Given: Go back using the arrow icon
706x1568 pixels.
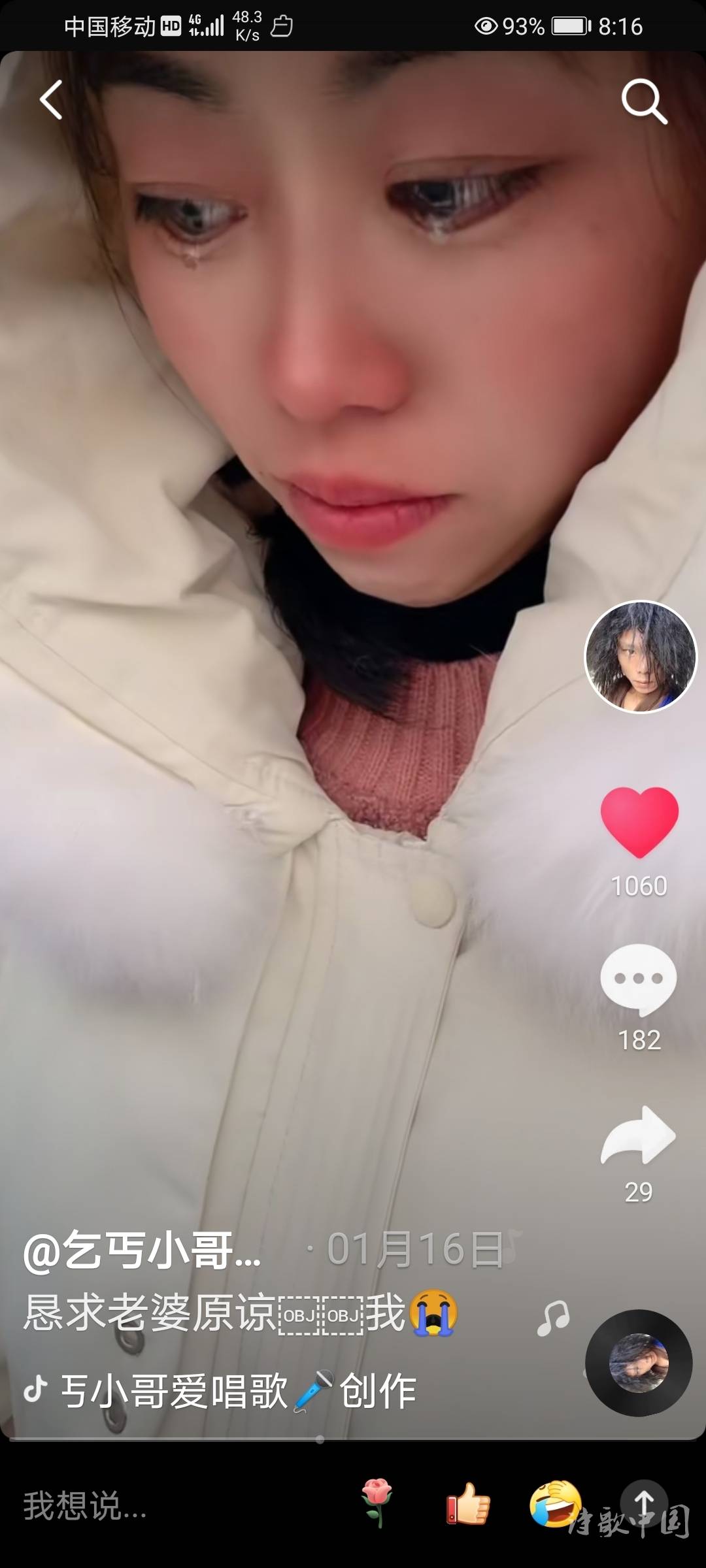Looking at the screenshot, I should tap(51, 100).
